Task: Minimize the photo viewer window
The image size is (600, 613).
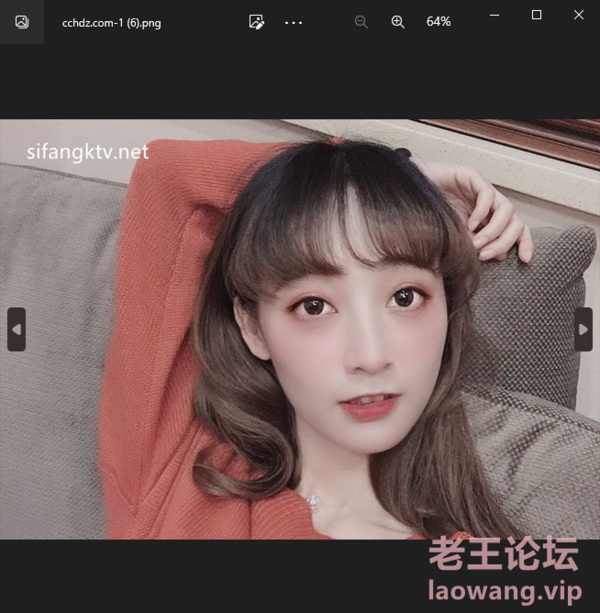Action: [494, 15]
